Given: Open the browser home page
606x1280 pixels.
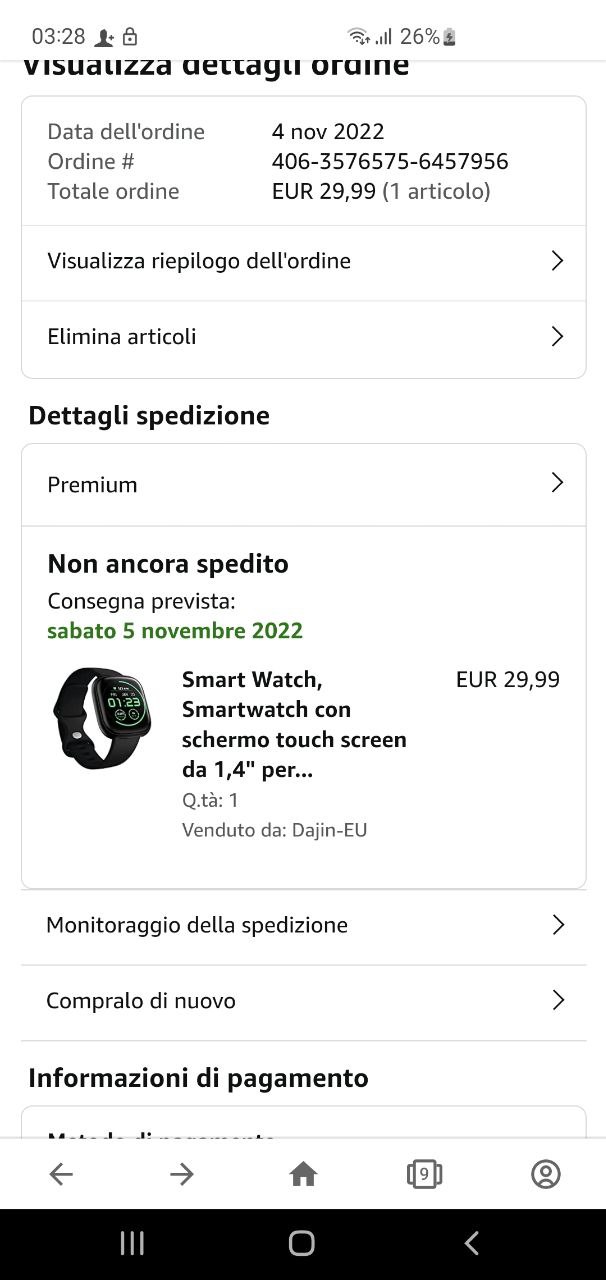Looking at the screenshot, I should (303, 1174).
